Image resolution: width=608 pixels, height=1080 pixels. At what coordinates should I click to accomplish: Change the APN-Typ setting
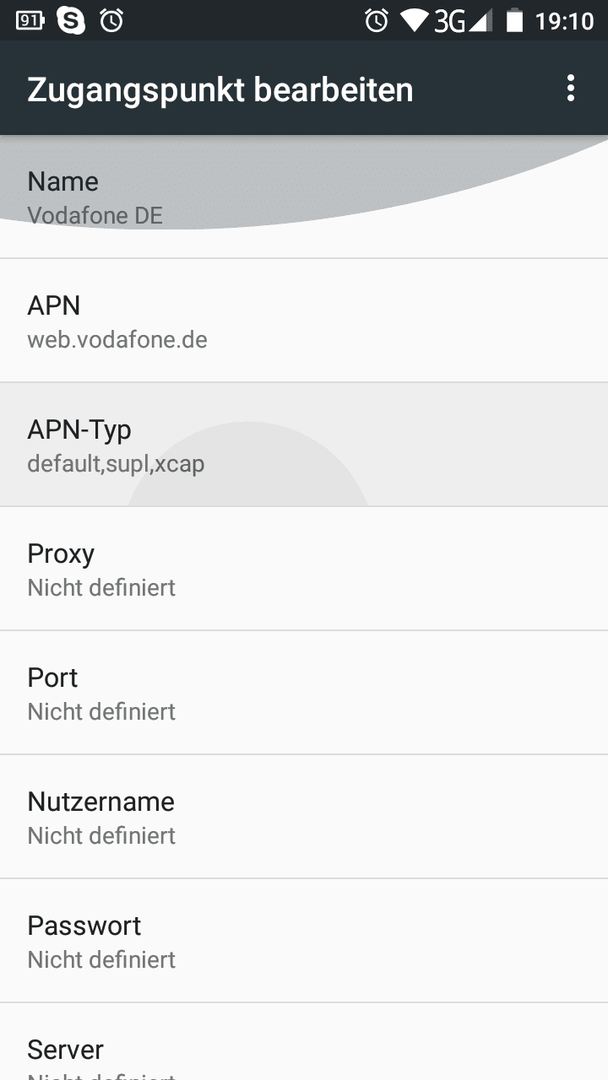point(304,444)
